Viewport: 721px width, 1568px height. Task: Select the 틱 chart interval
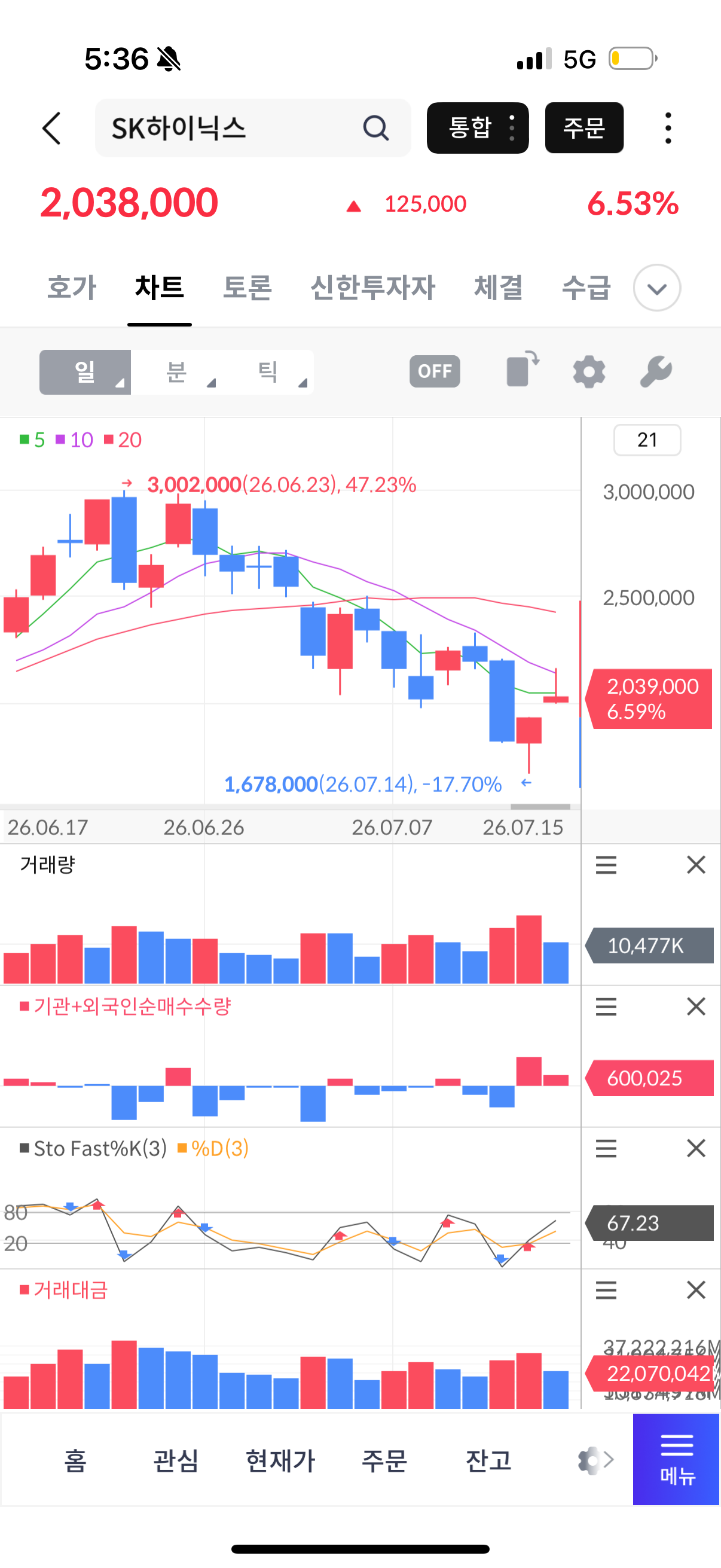point(268,372)
